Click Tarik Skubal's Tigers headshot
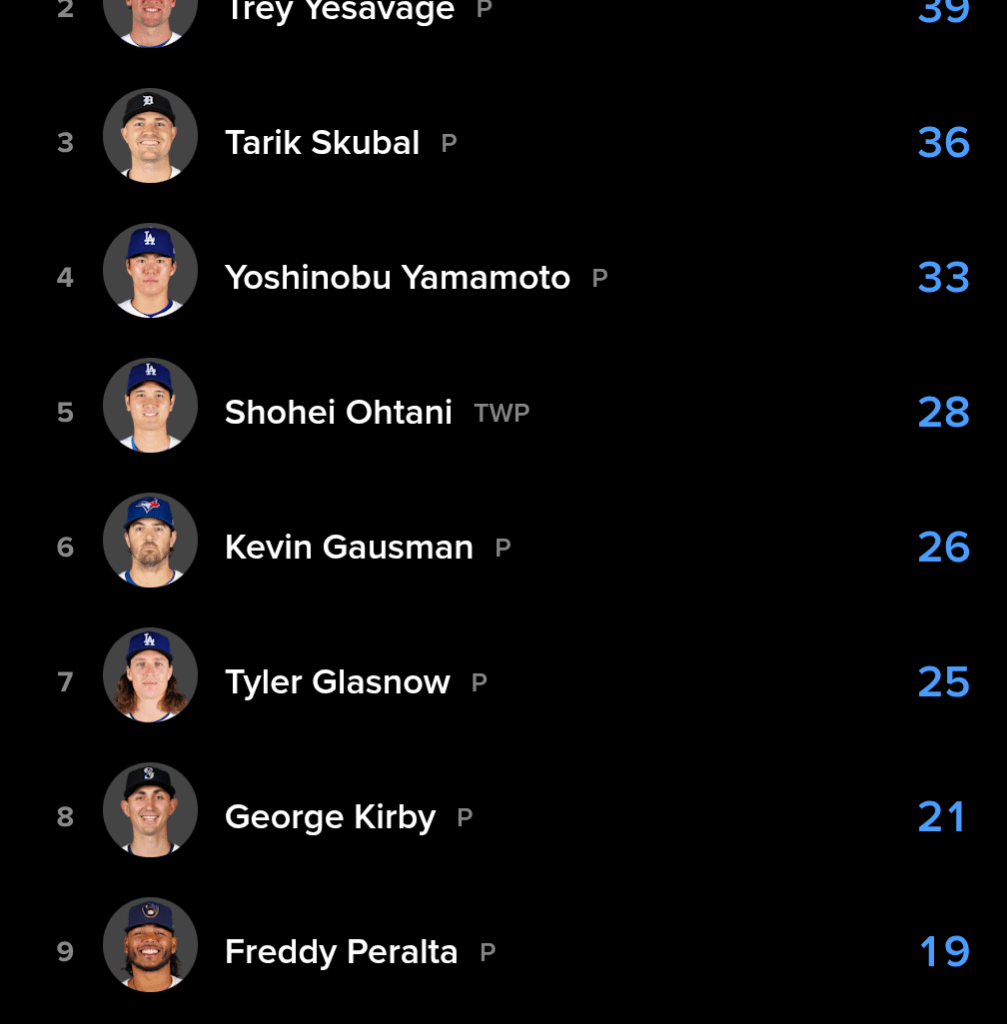Image resolution: width=1007 pixels, height=1024 pixels. coord(150,135)
